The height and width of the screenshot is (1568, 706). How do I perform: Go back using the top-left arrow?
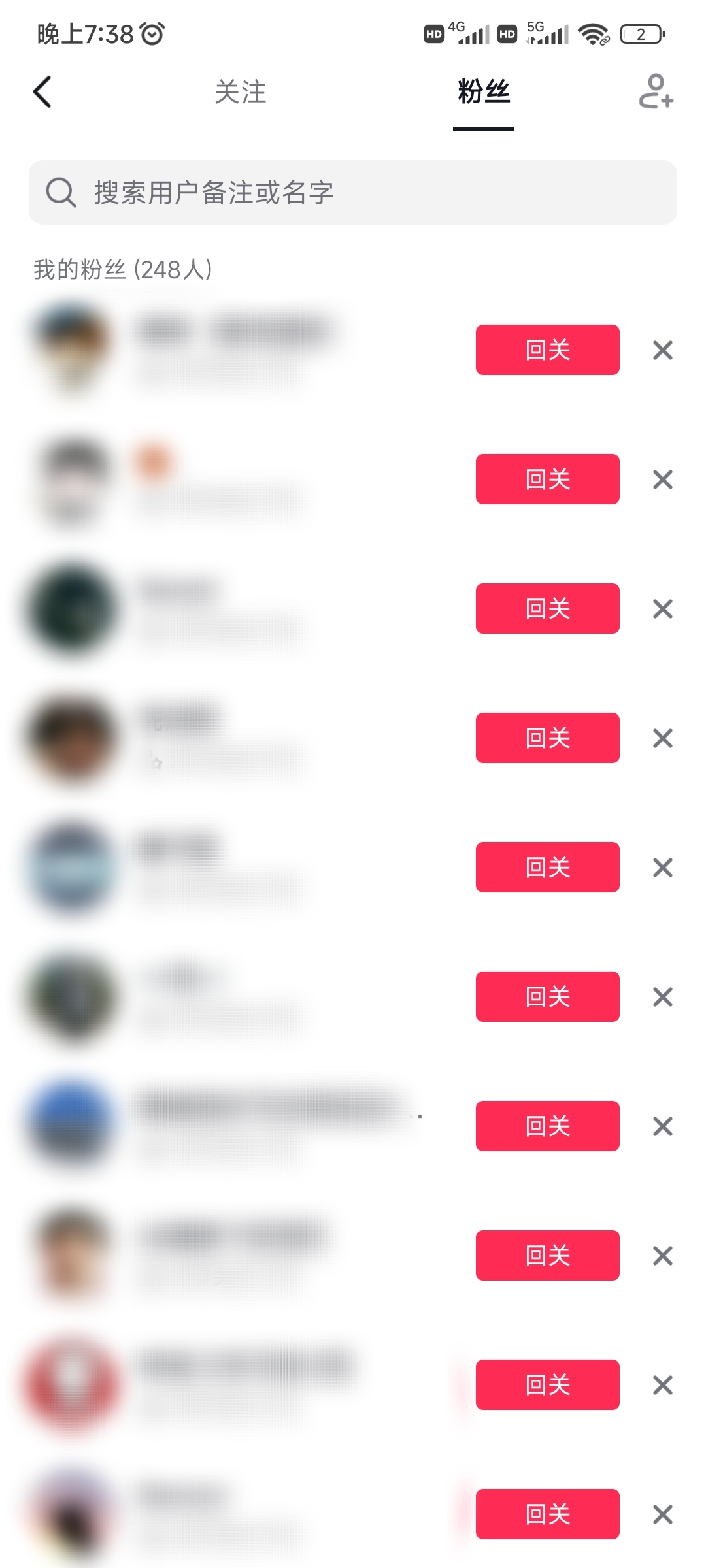pyautogui.click(x=42, y=91)
